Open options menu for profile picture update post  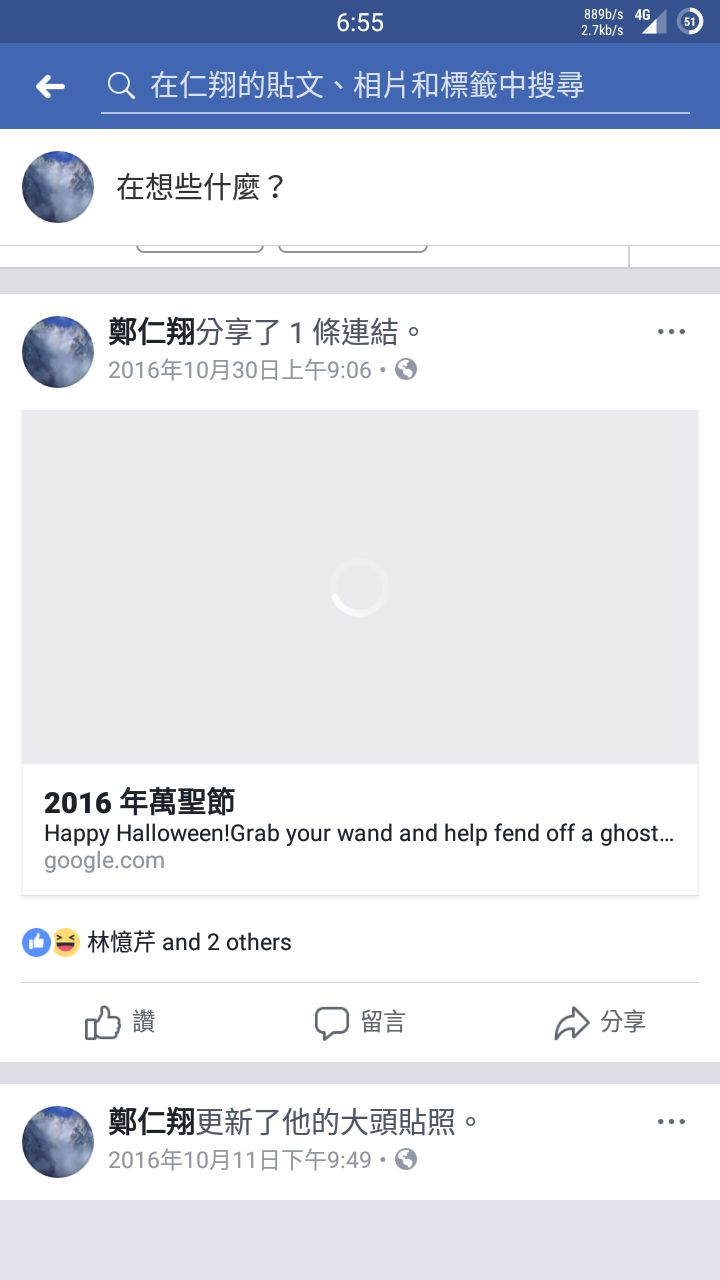click(671, 1122)
